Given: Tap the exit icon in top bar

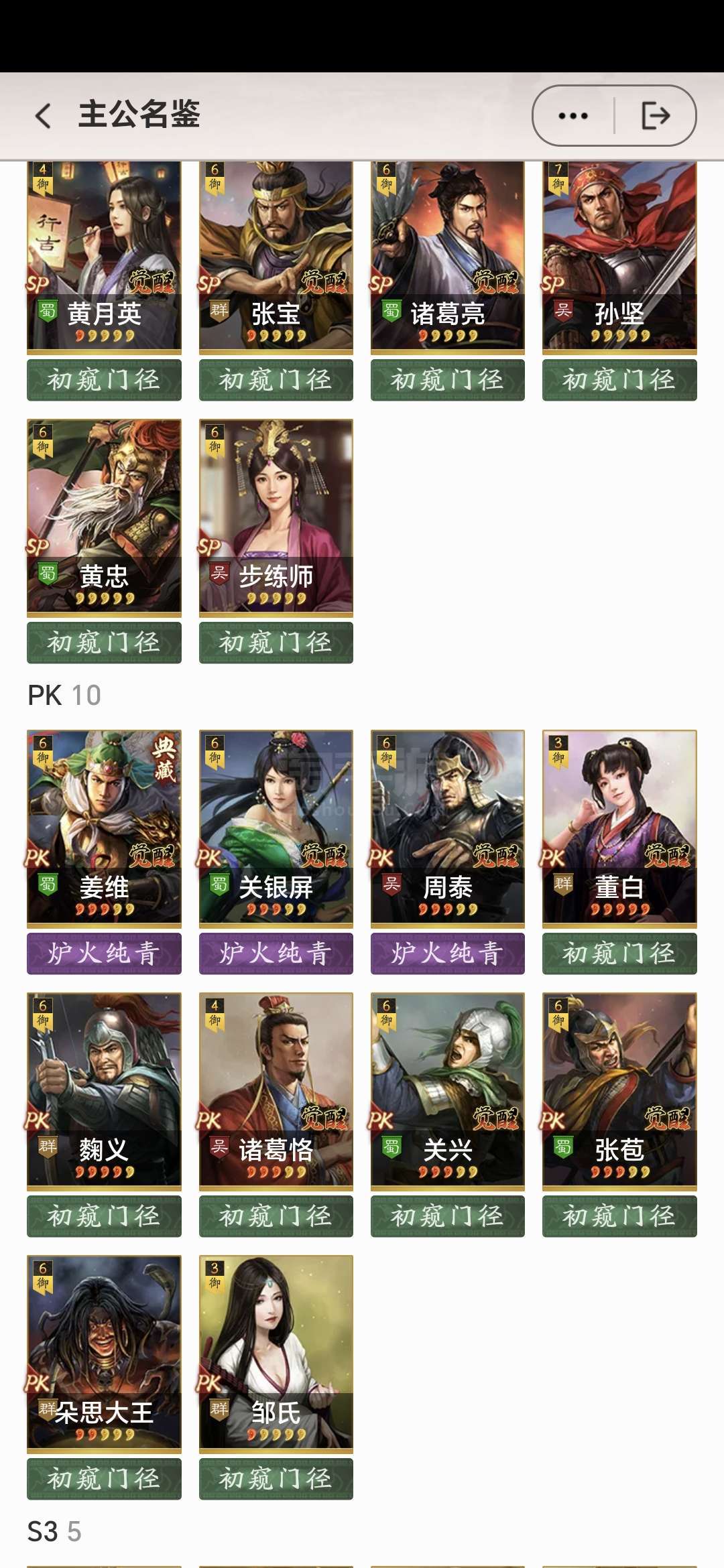Looking at the screenshot, I should tap(655, 116).
